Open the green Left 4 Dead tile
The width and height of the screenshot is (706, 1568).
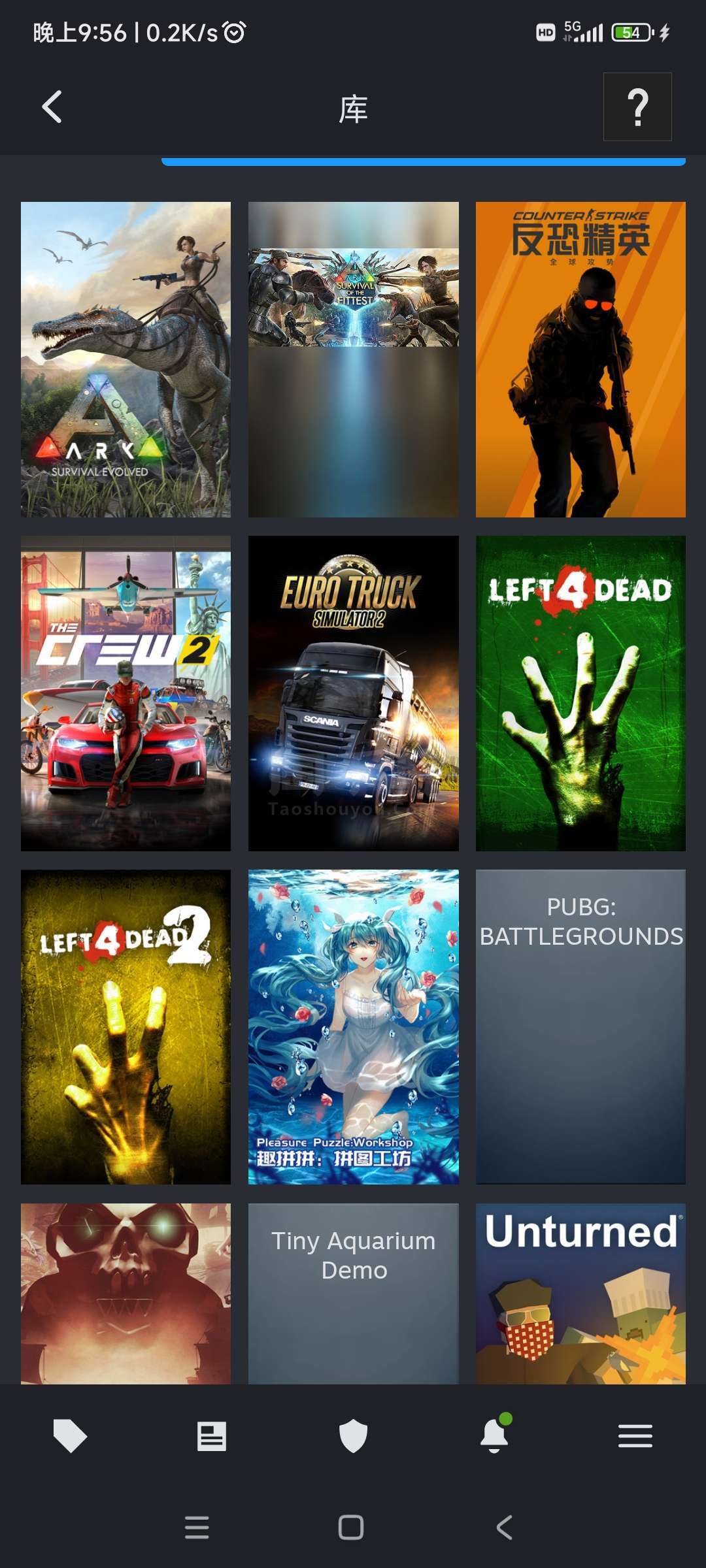pyautogui.click(x=580, y=693)
